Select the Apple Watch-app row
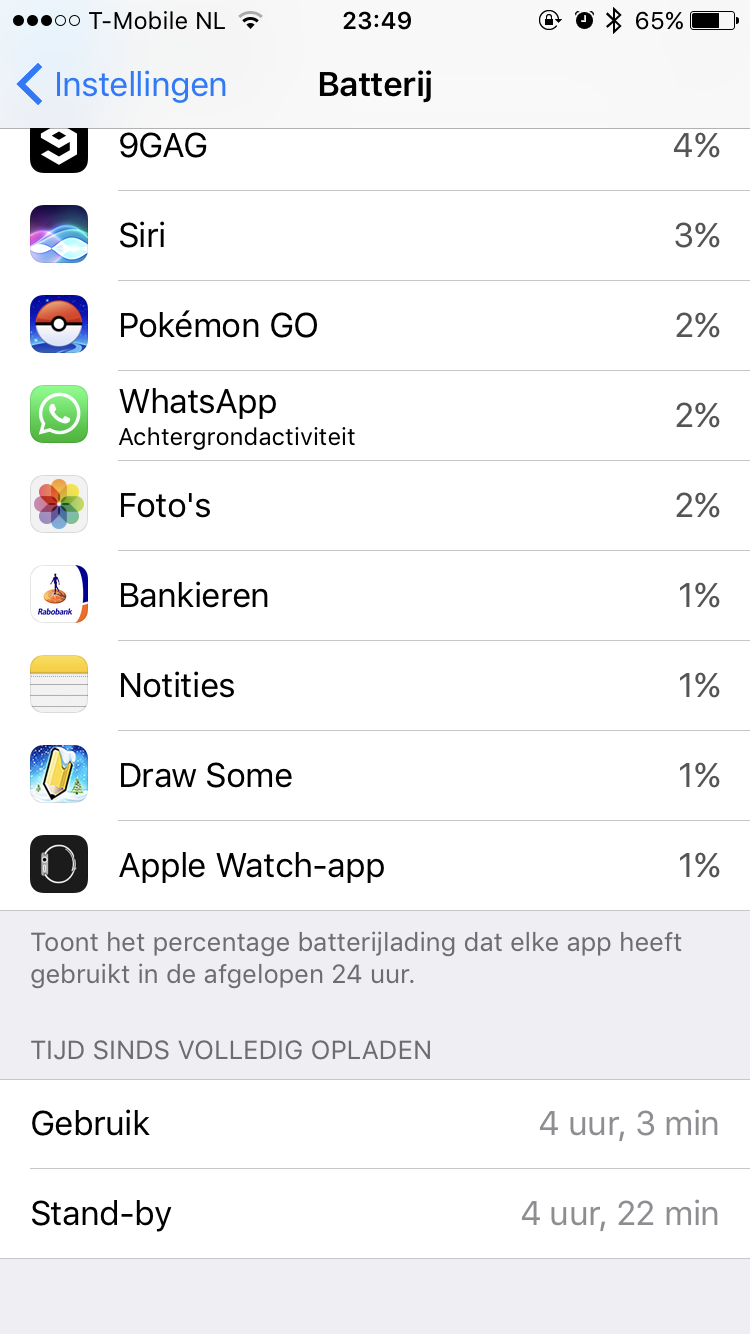This screenshot has width=750, height=1334. (375, 866)
